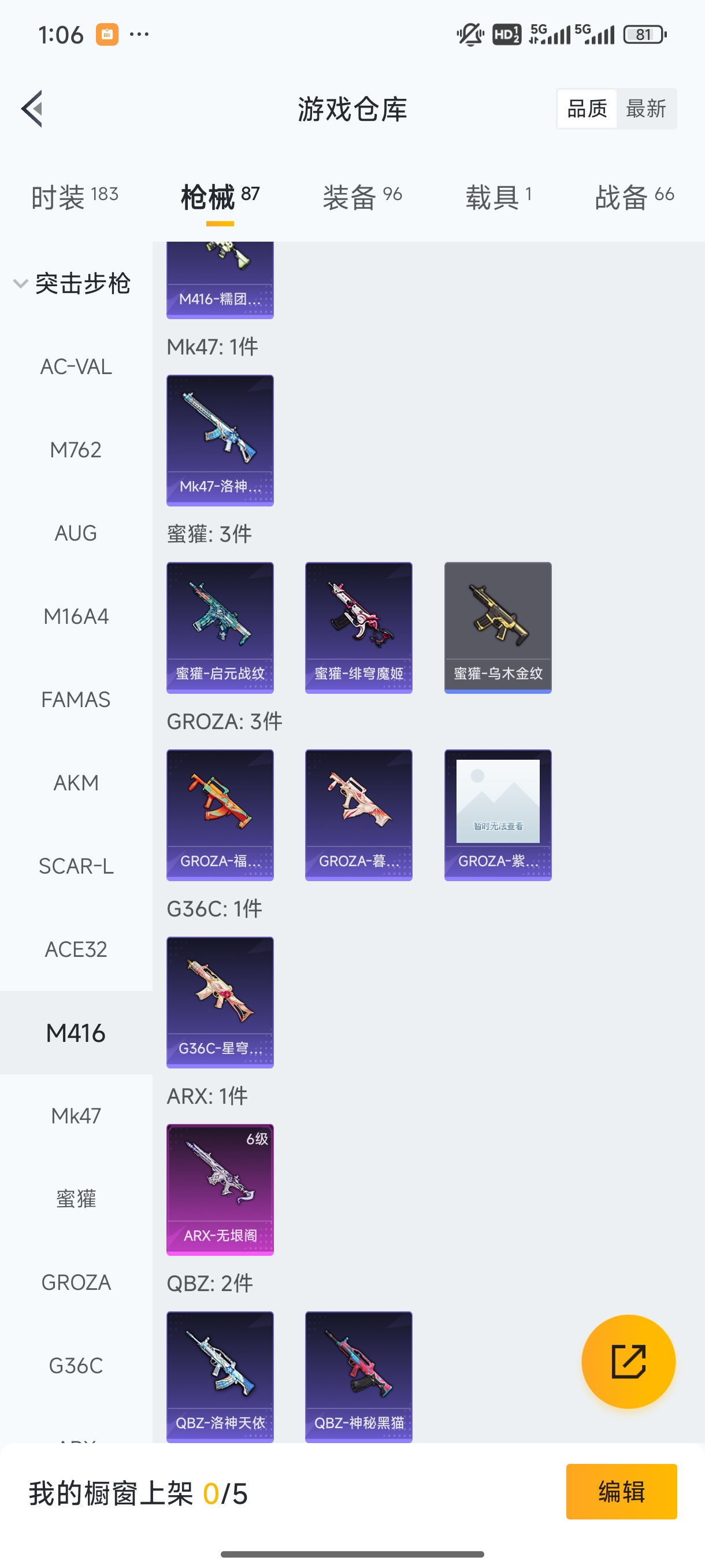705x1568 pixels.
Task: Switch to the 装备 tab
Action: click(362, 197)
